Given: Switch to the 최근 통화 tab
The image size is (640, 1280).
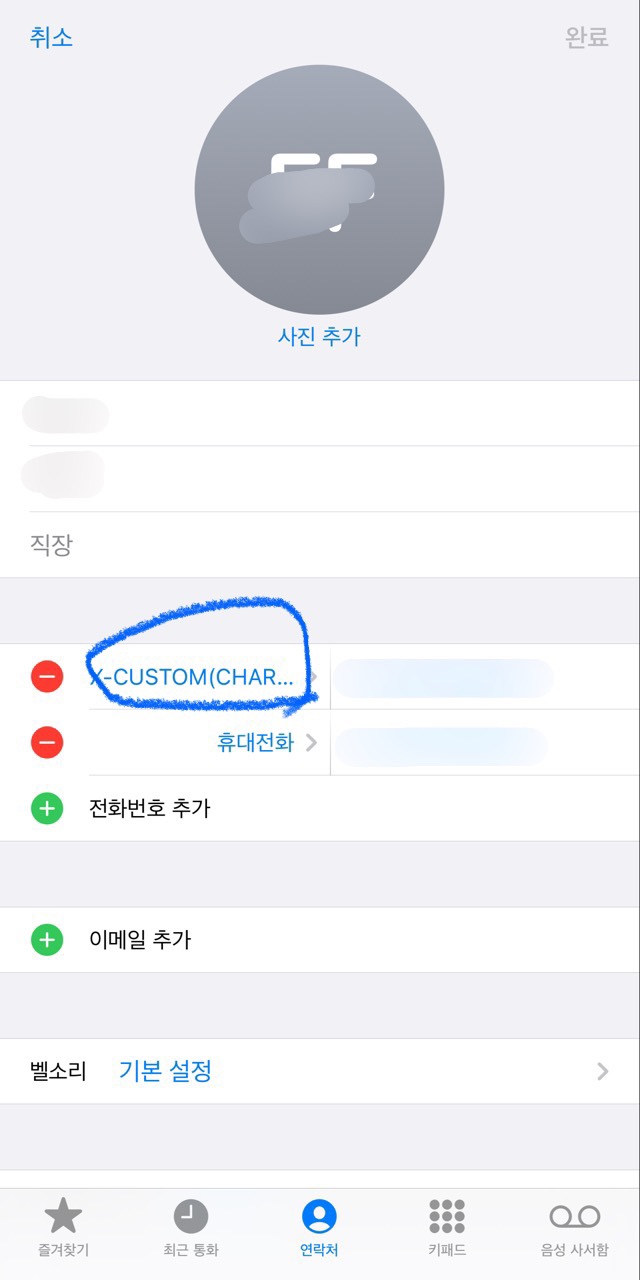Looking at the screenshot, I should tap(191, 1228).
